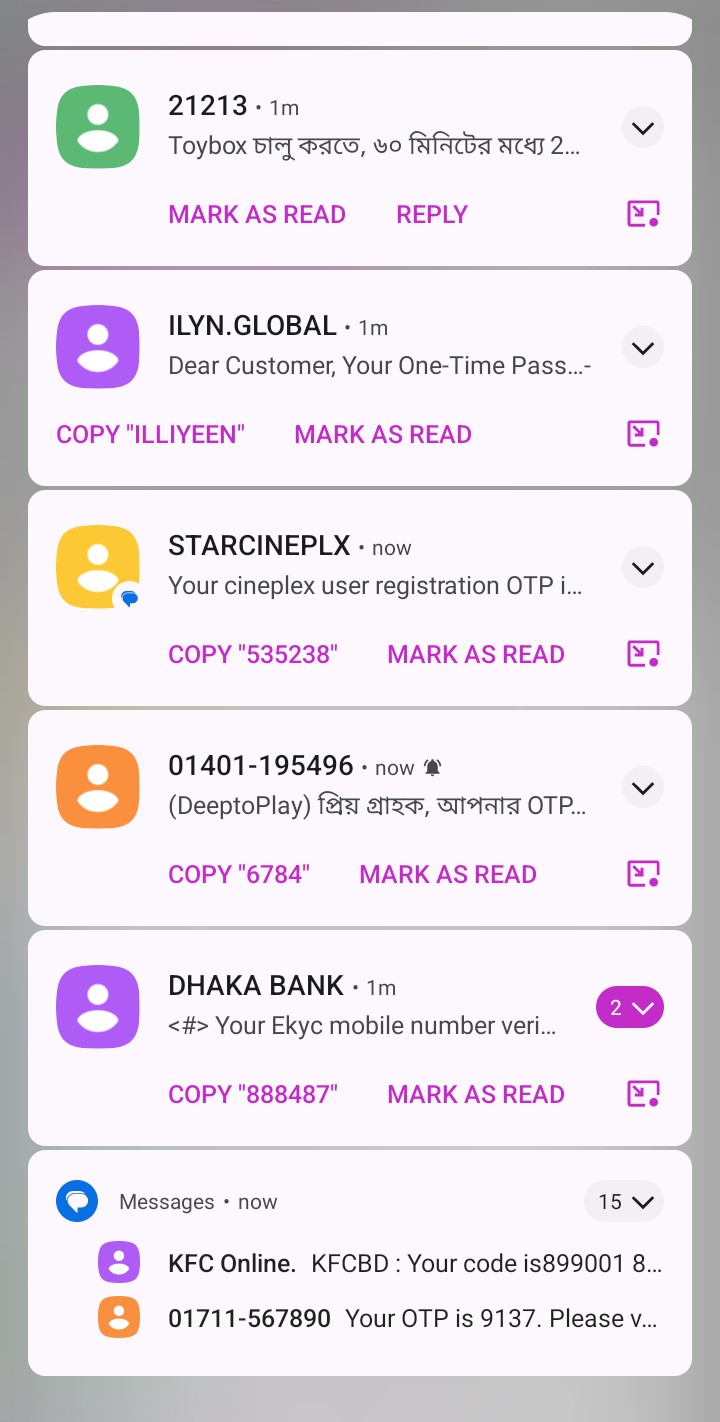Reply to the 21213 message

click(432, 215)
